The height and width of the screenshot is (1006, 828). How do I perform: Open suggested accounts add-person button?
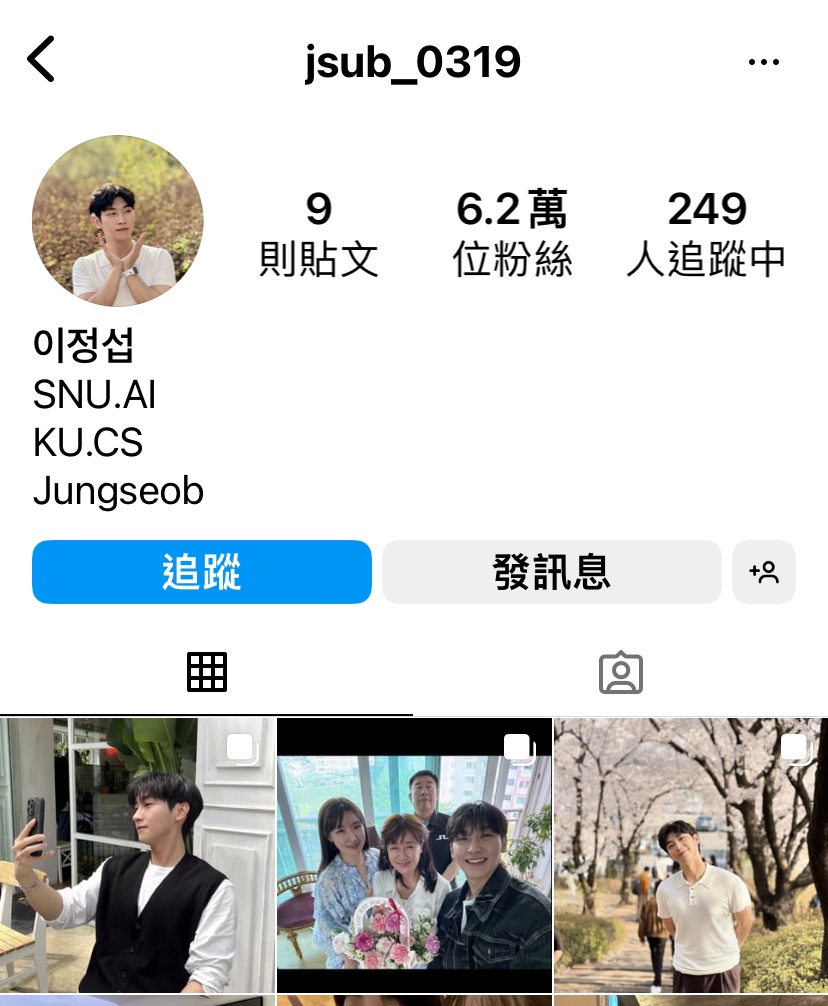[x=763, y=572]
